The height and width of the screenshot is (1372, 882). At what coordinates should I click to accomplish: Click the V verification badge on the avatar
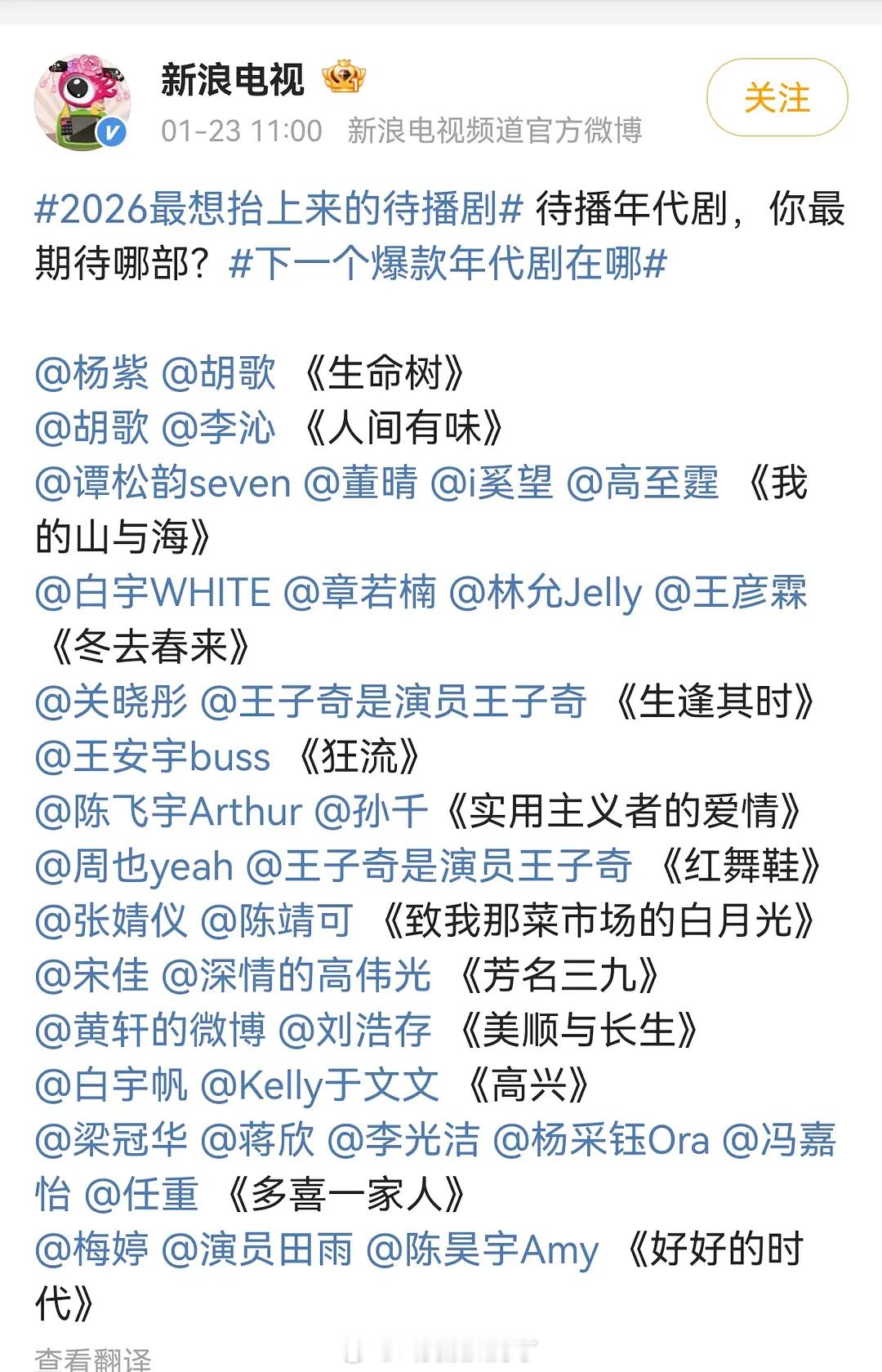[x=113, y=129]
